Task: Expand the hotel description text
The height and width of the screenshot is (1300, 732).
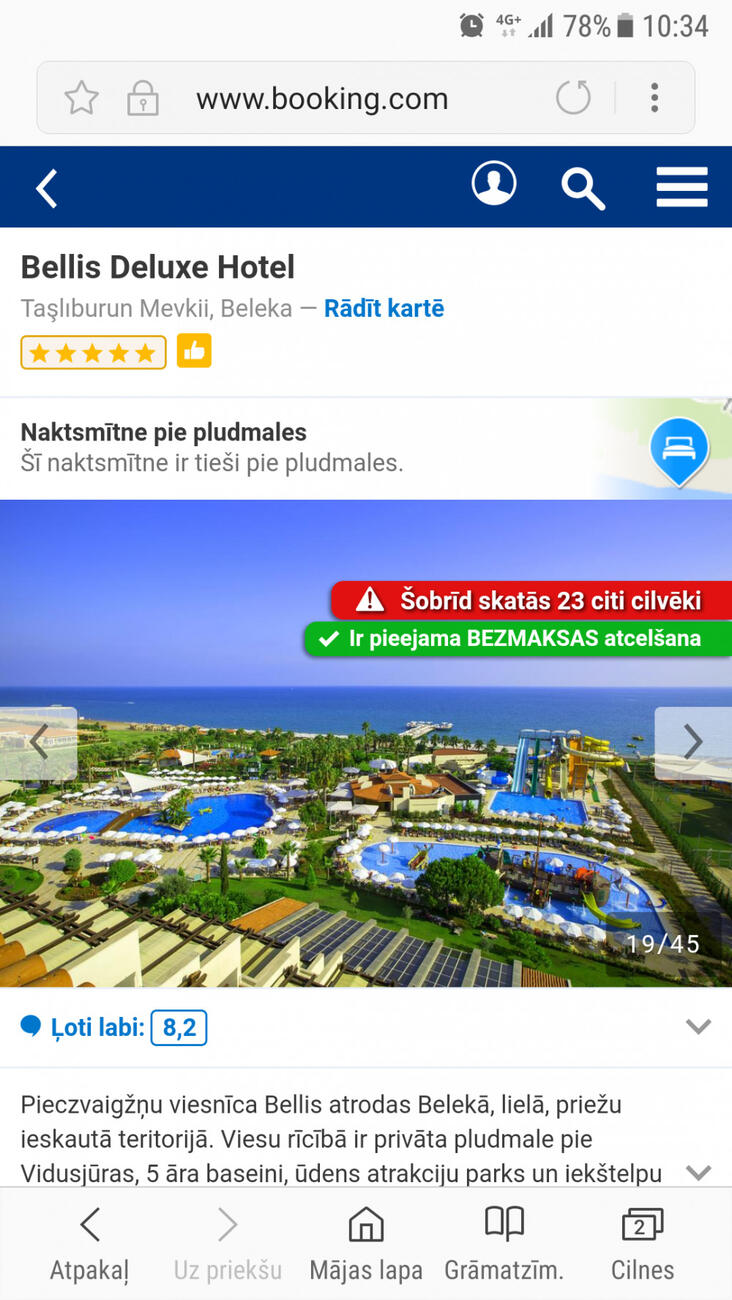Action: [698, 1172]
